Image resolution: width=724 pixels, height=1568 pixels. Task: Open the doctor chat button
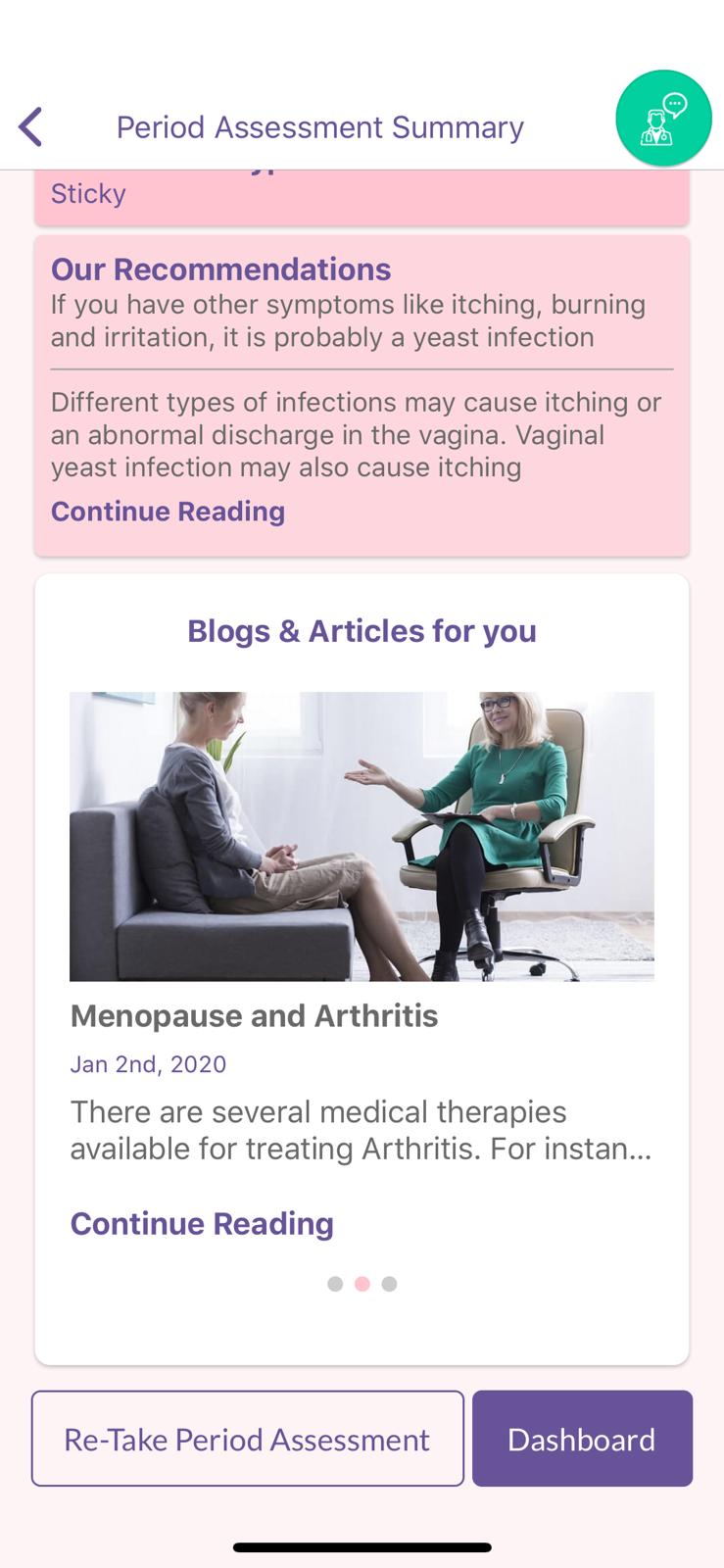663,119
